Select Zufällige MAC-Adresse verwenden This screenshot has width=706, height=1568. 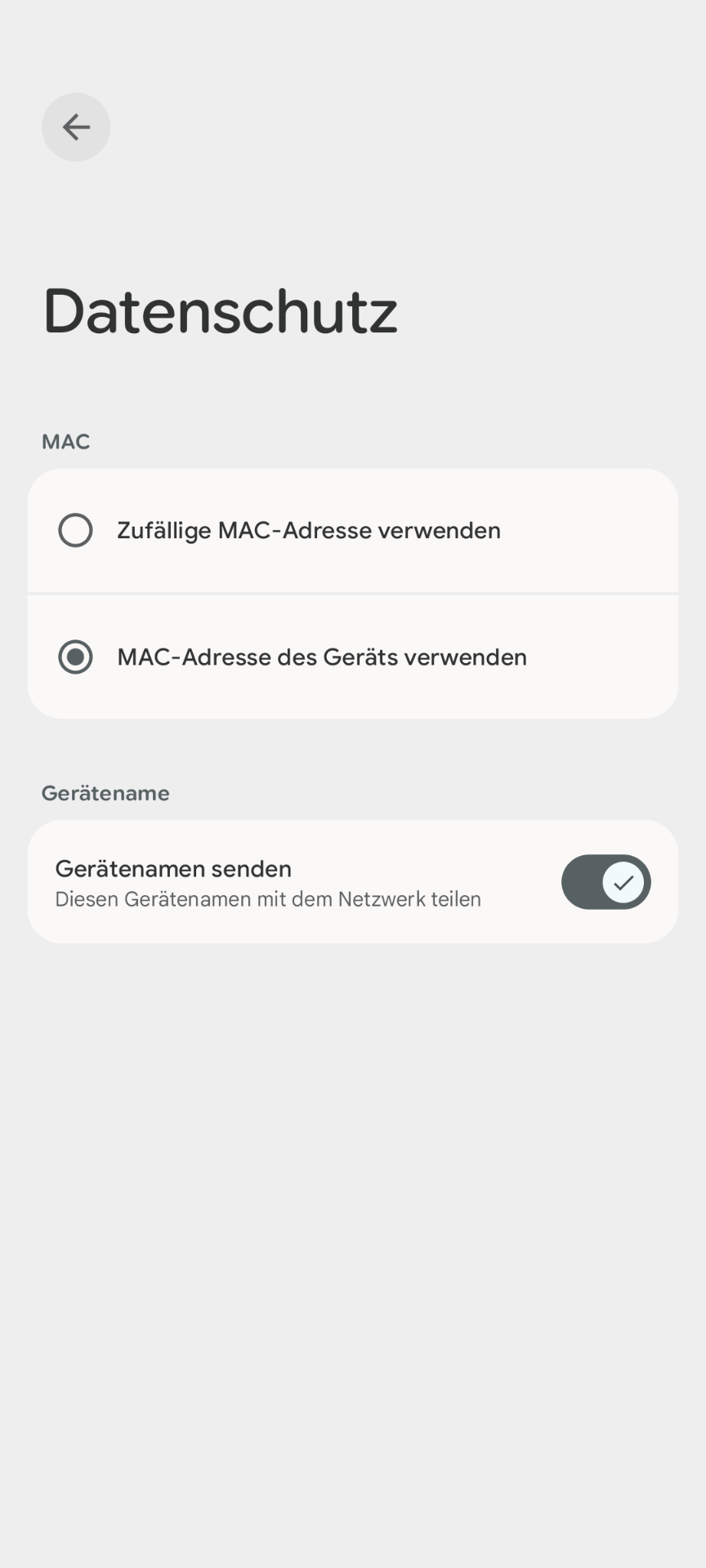click(75, 530)
